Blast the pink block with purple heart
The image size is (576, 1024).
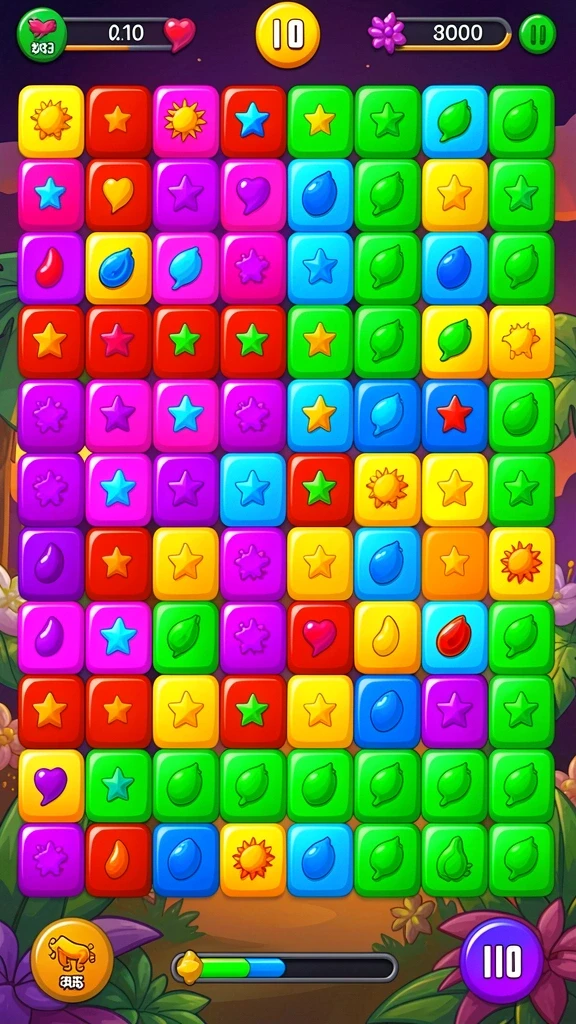tap(253, 194)
